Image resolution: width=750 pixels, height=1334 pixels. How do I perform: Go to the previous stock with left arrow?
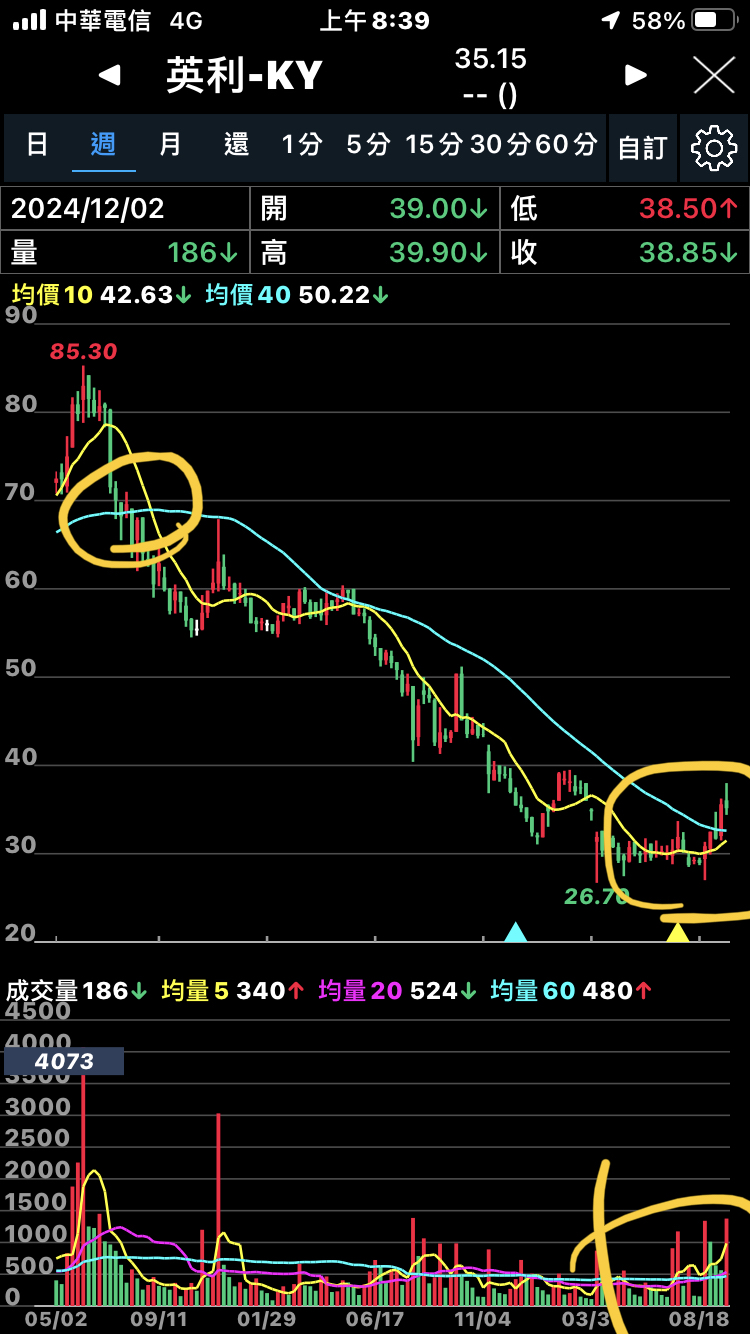point(109,75)
